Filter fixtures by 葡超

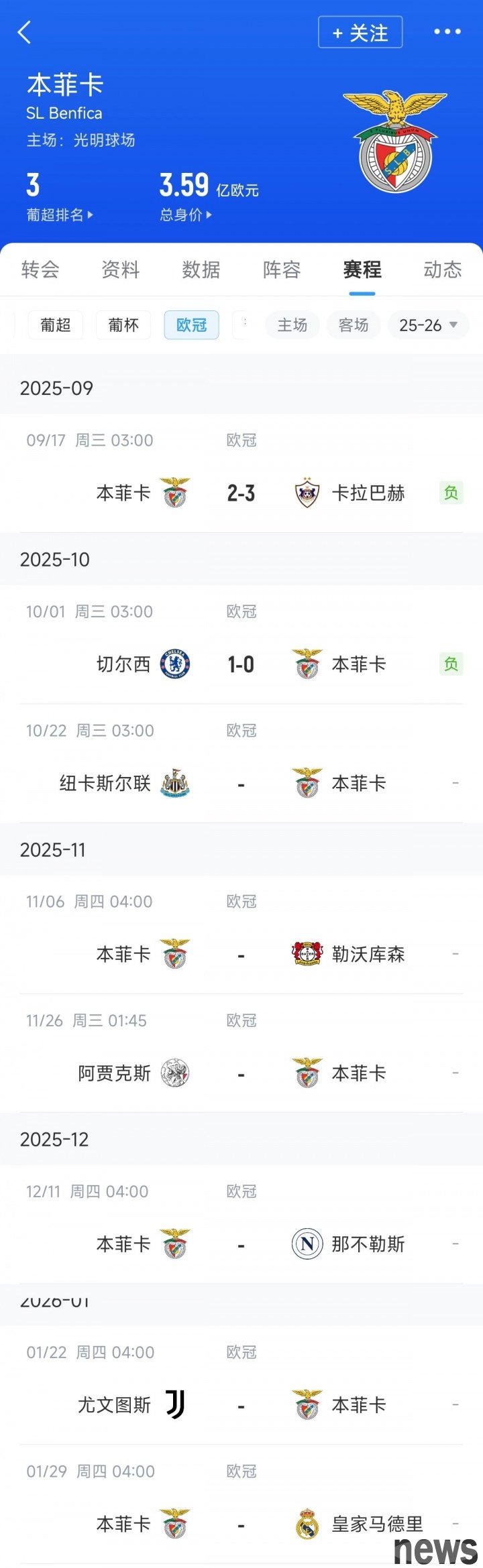click(x=56, y=325)
